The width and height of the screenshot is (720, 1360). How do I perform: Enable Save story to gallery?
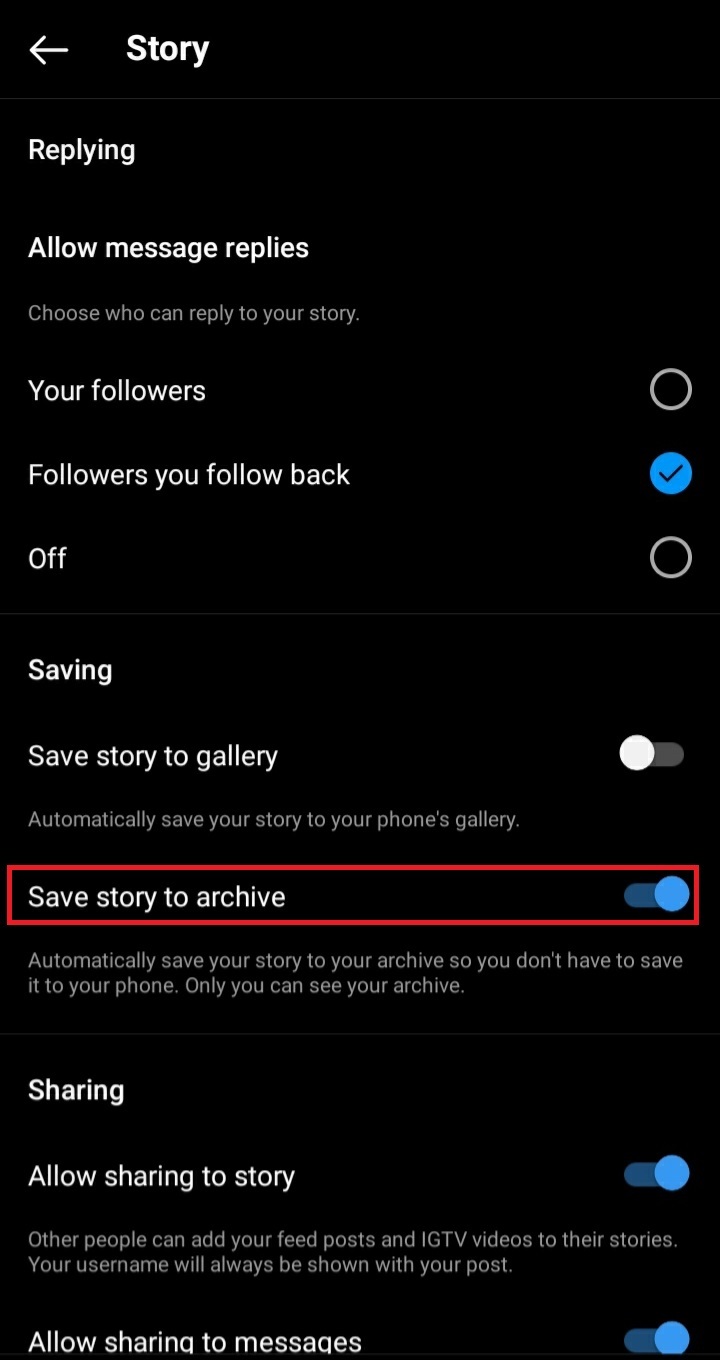[x=652, y=755]
